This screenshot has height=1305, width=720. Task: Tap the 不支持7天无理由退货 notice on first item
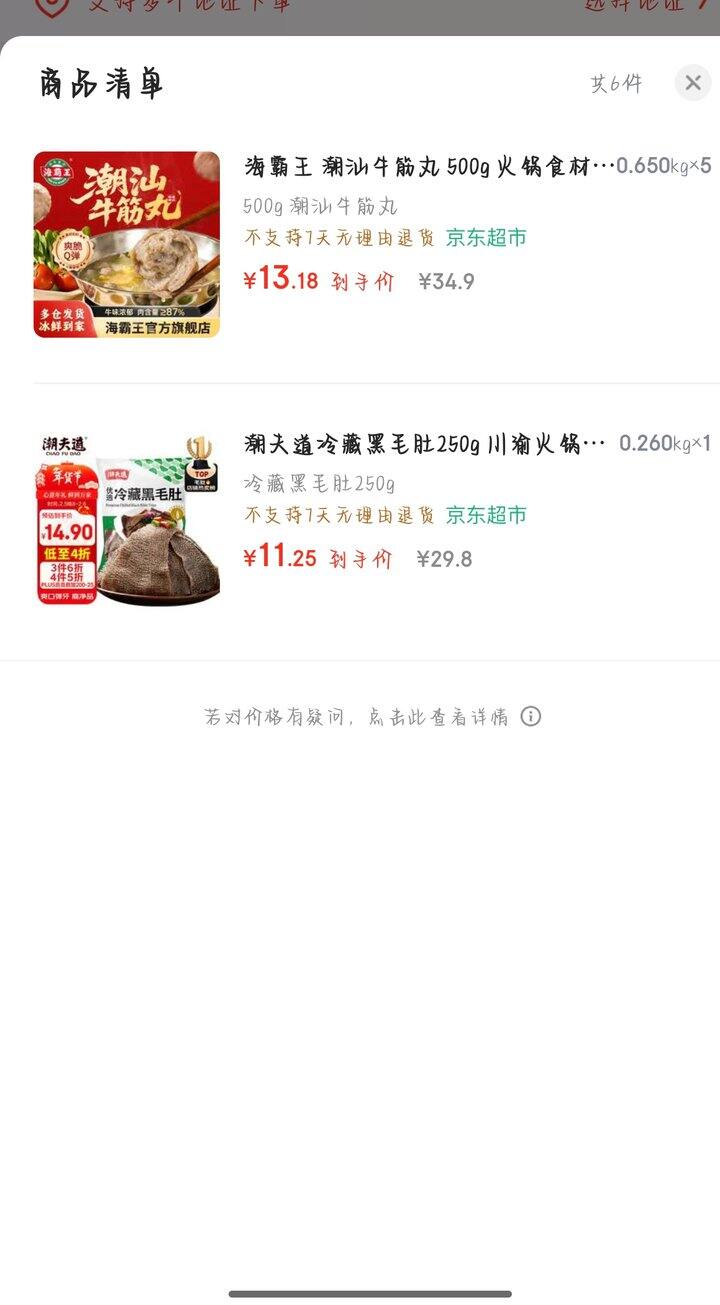pos(340,240)
